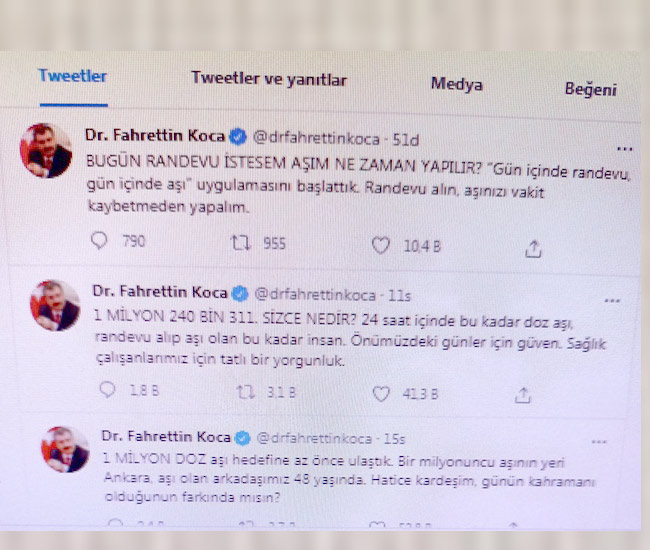650x550 pixels.
Task: Switch to the Tweetler tab
Action: click(72, 77)
